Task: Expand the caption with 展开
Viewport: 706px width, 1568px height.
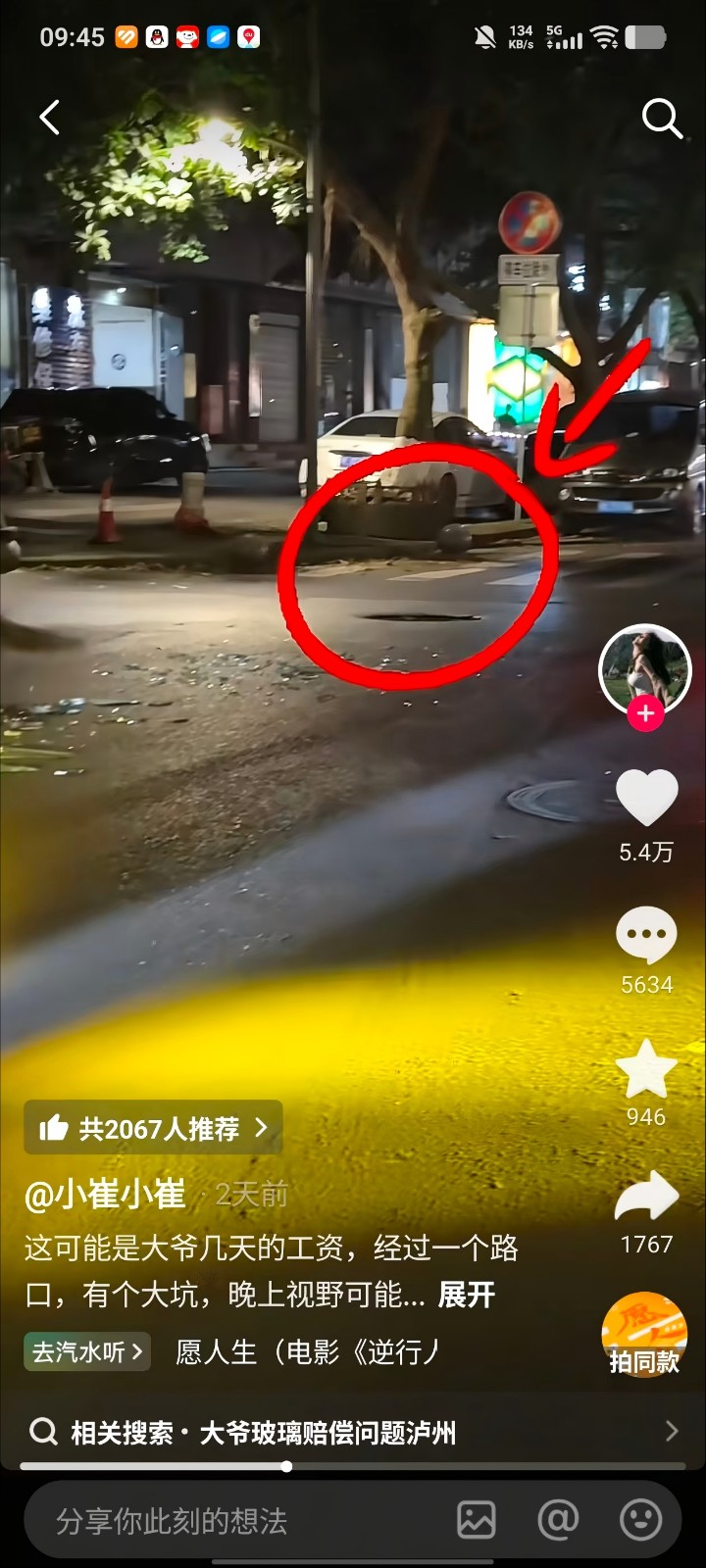Action: pyautogui.click(x=467, y=1295)
